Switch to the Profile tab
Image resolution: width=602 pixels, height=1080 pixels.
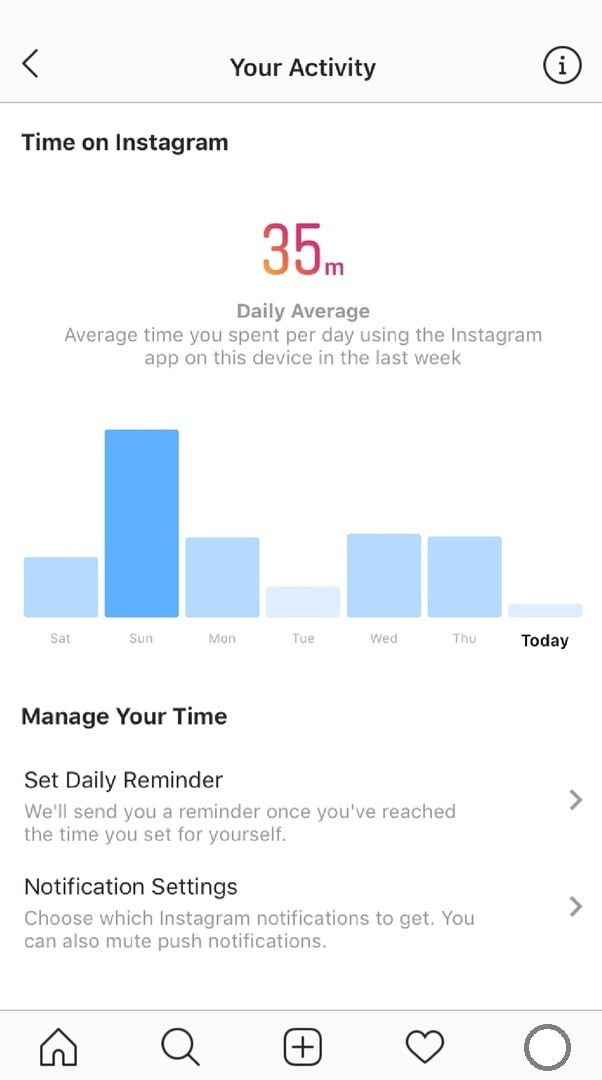tap(547, 1047)
